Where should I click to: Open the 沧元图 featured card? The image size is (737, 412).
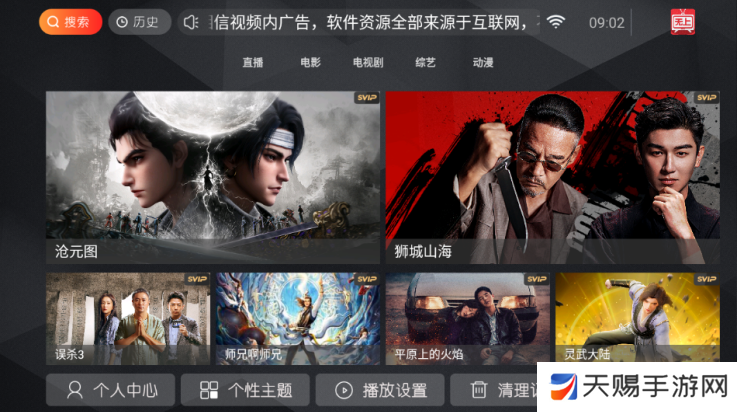(x=213, y=178)
